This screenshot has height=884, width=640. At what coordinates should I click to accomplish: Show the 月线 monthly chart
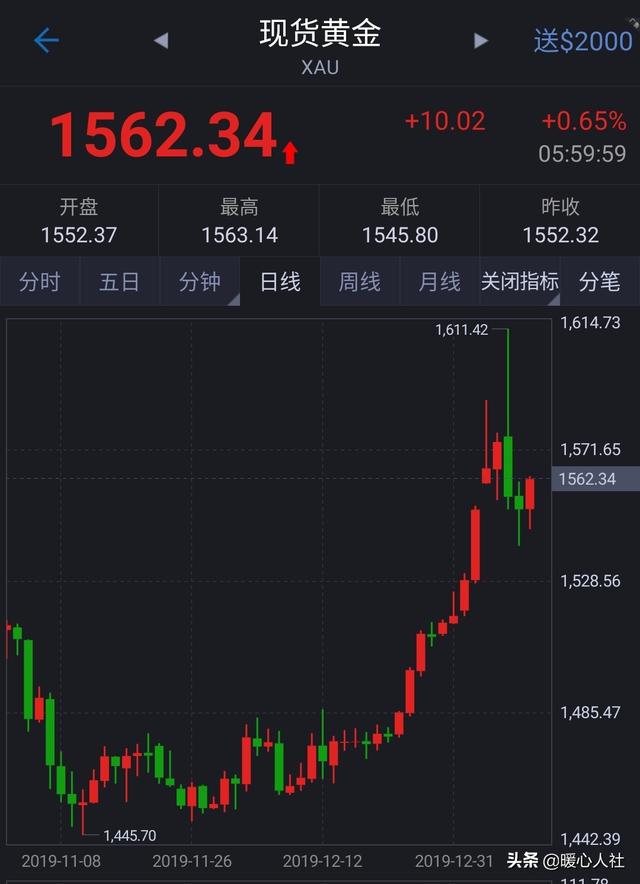point(440,282)
